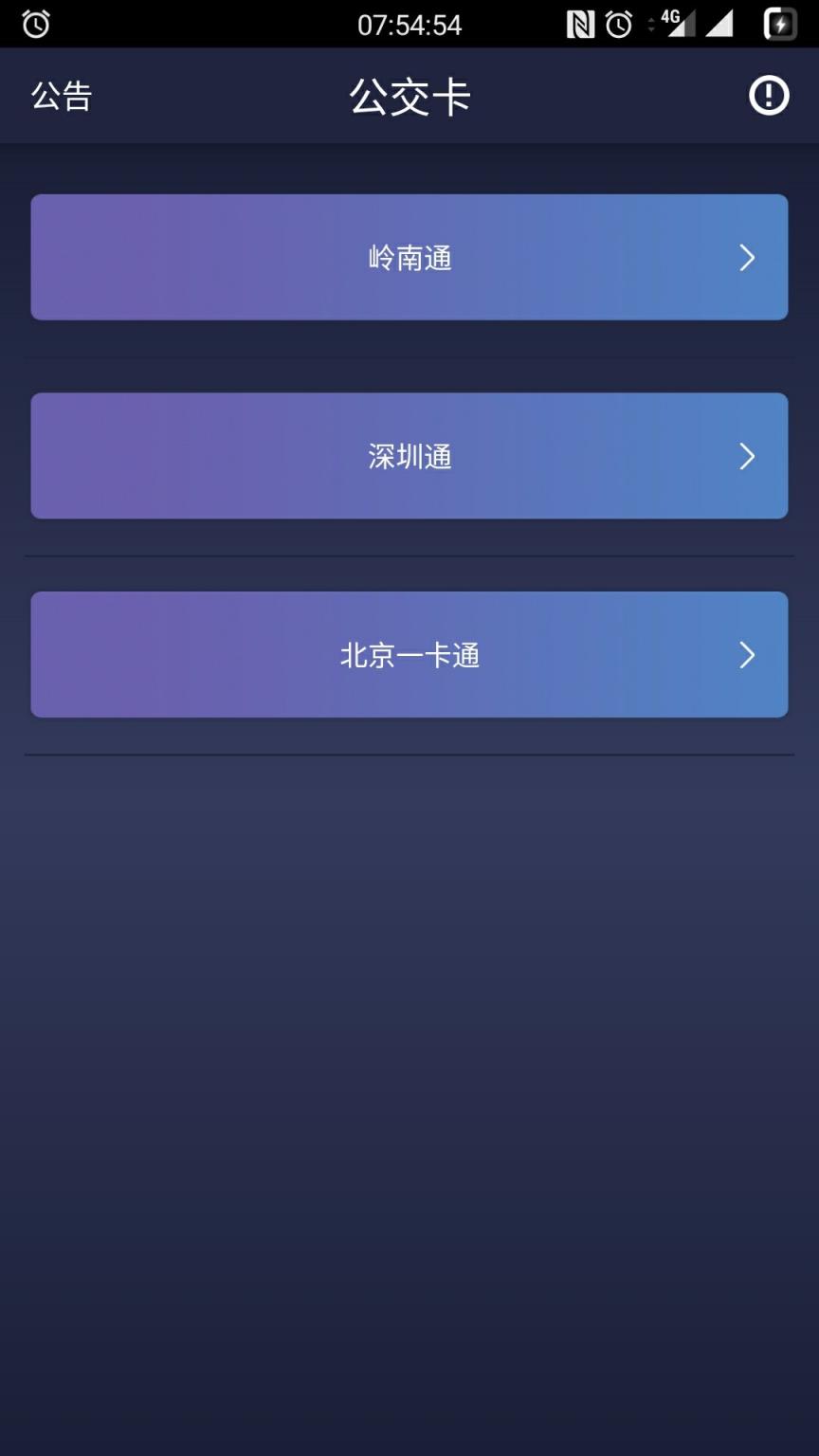The width and height of the screenshot is (819, 1456).
Task: Open the 北京一卡通 card
Action: pos(409,655)
